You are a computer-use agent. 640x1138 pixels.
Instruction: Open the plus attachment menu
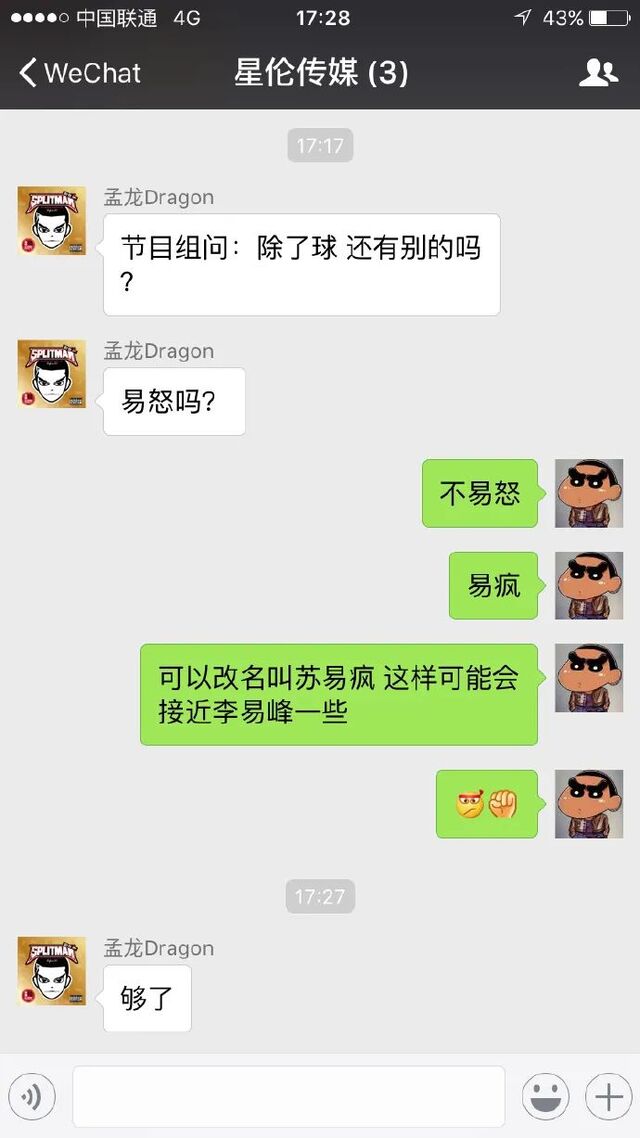tap(608, 1097)
